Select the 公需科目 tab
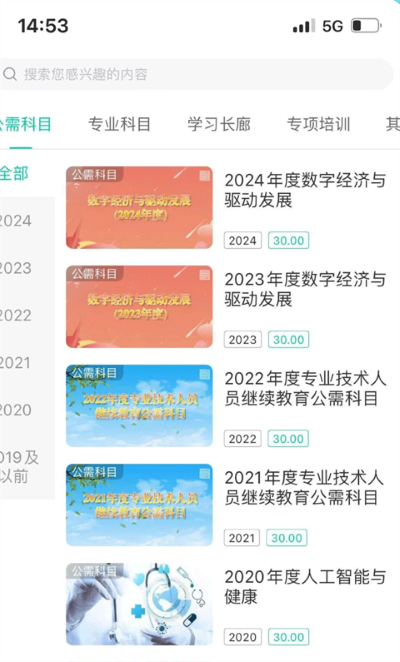The width and height of the screenshot is (400, 662). click(25, 124)
